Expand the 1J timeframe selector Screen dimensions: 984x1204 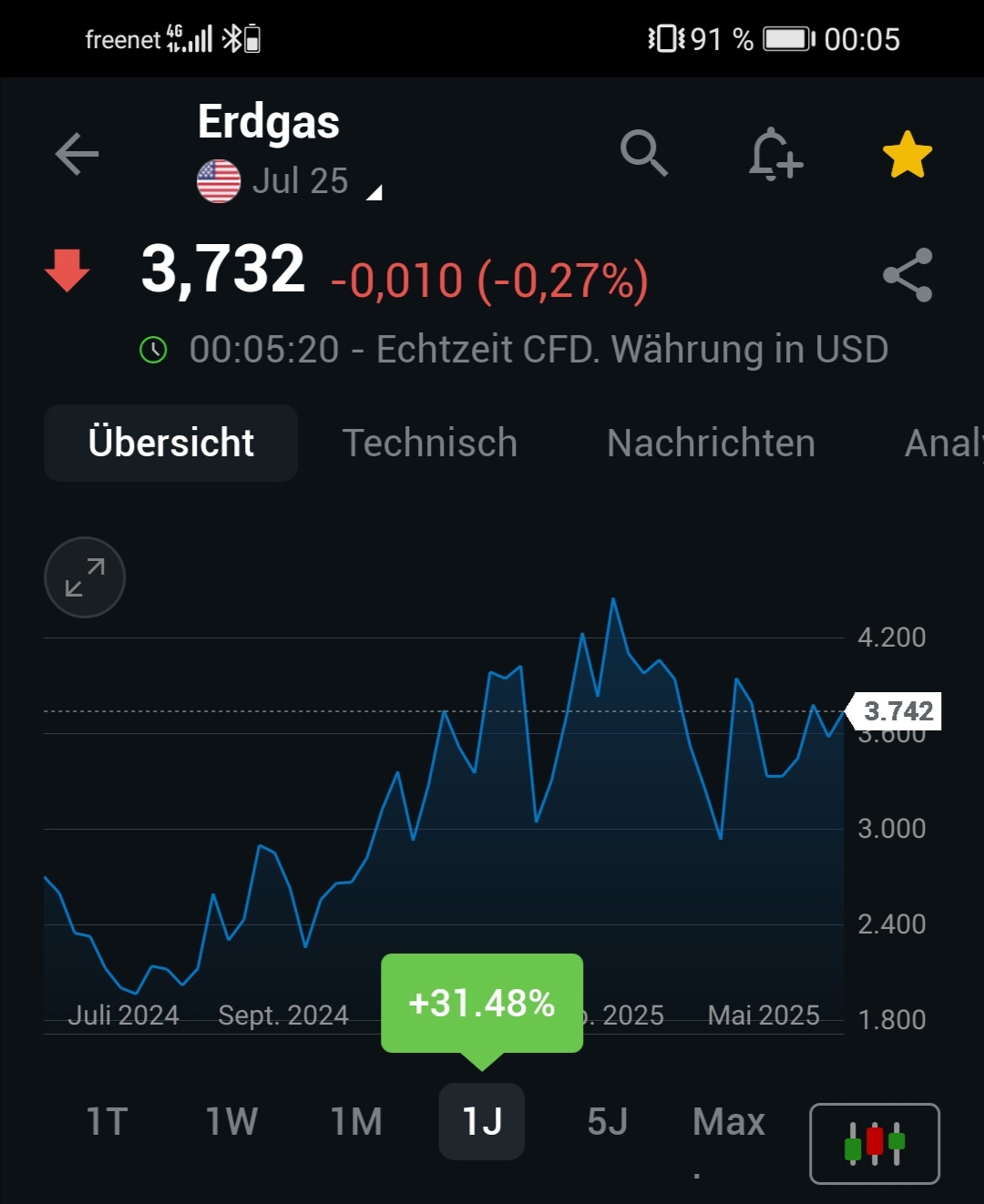click(481, 1122)
